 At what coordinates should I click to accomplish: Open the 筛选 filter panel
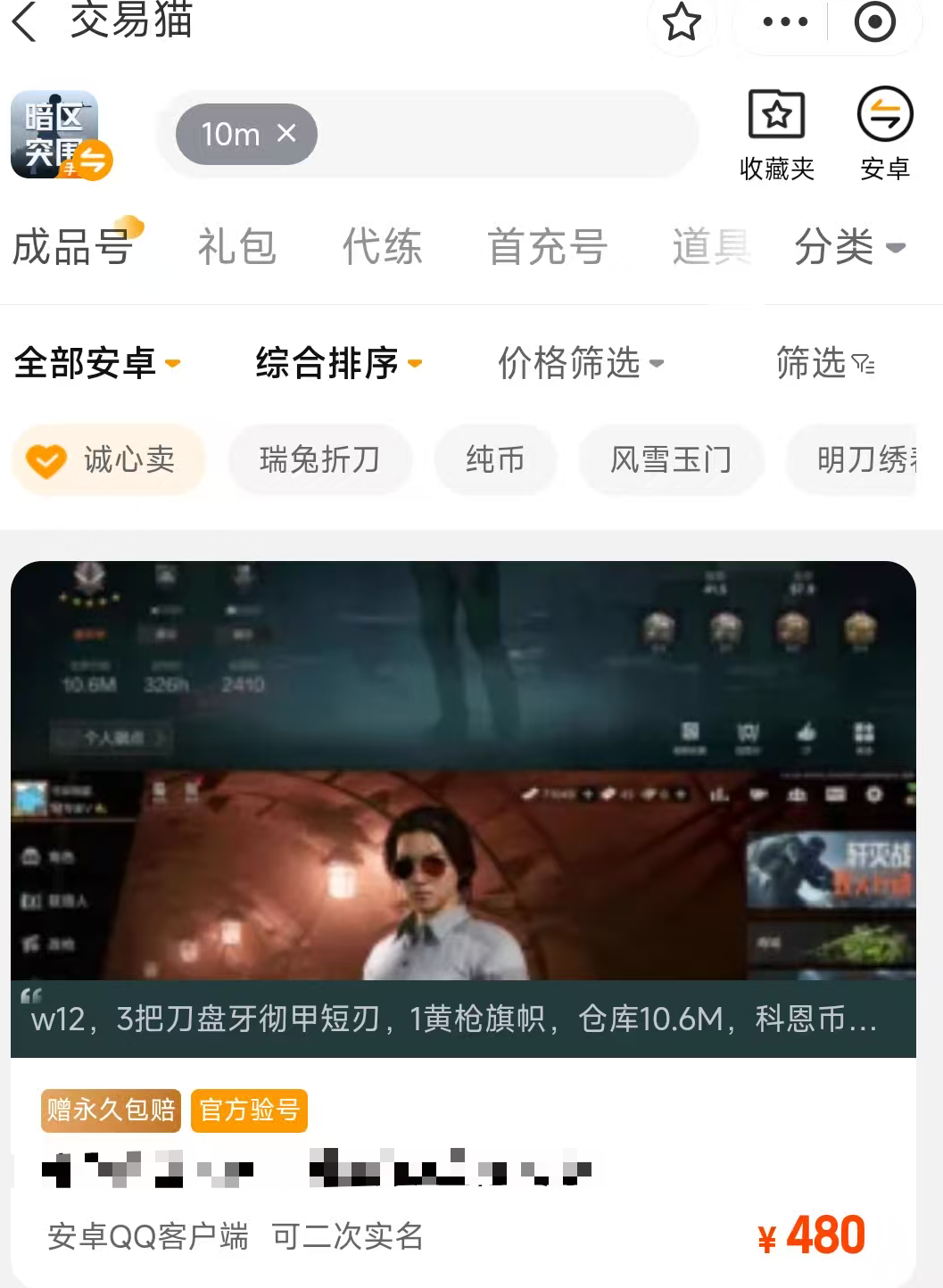[x=824, y=363]
